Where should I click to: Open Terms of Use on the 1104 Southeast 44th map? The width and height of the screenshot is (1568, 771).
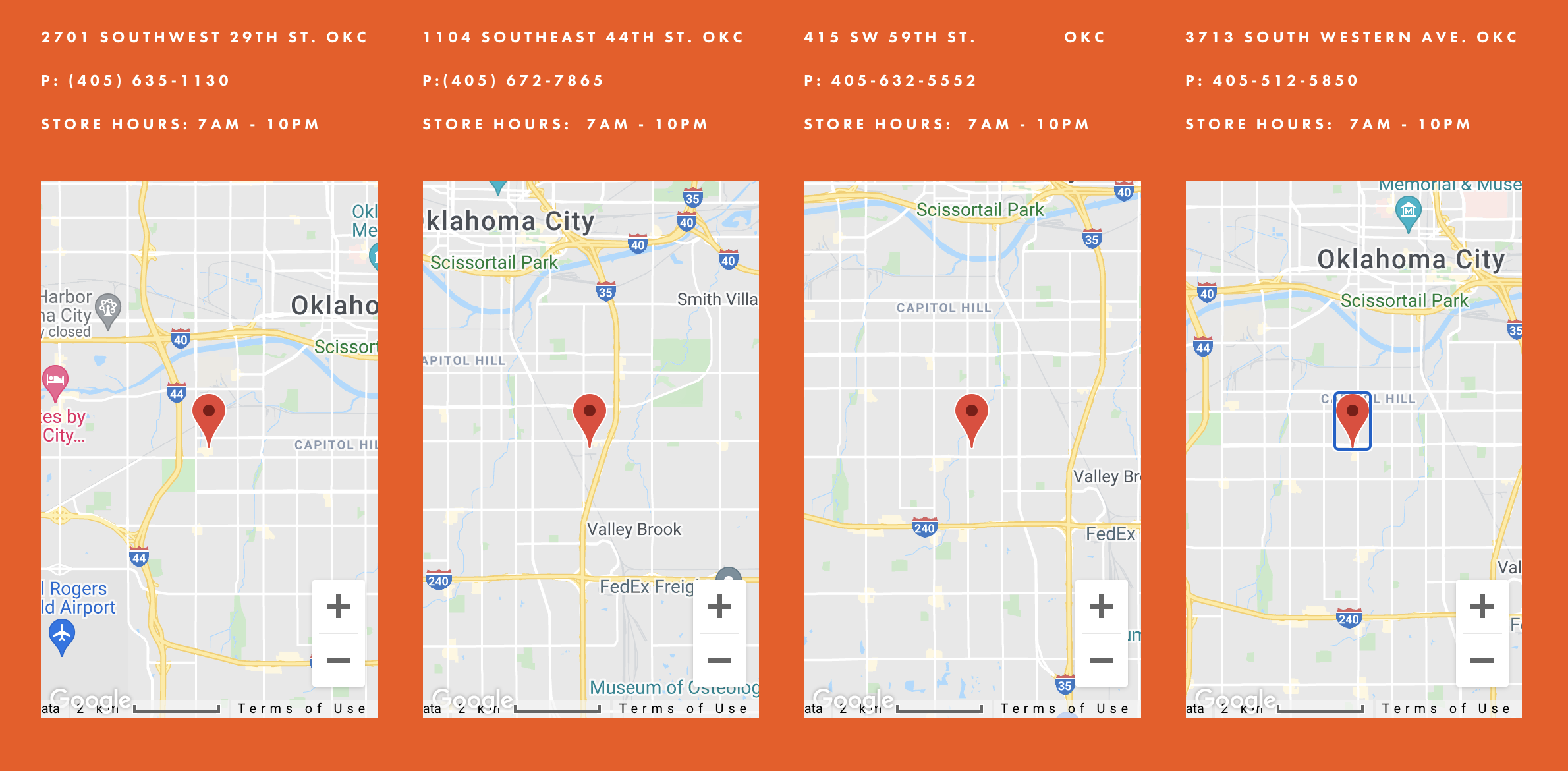pyautogui.click(x=683, y=709)
